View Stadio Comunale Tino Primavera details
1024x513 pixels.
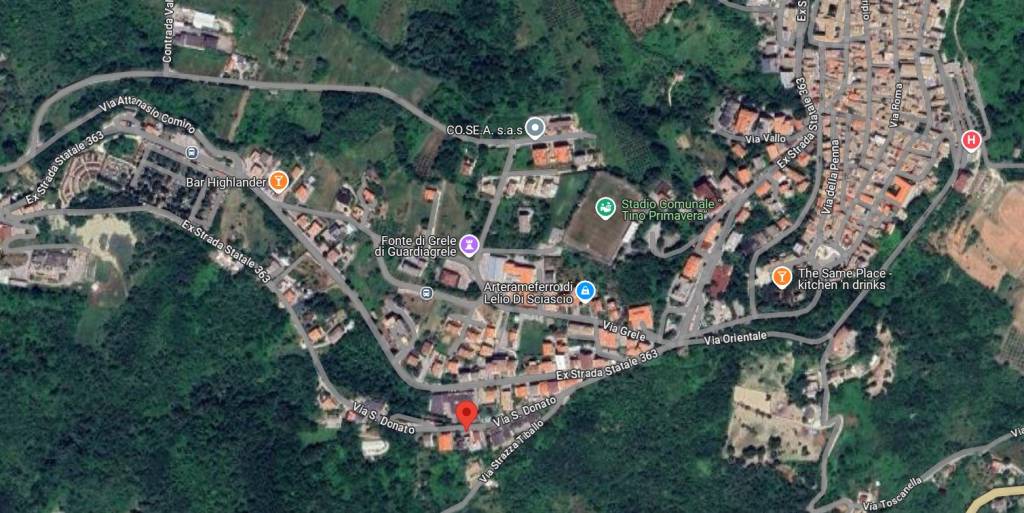pyautogui.click(x=605, y=207)
